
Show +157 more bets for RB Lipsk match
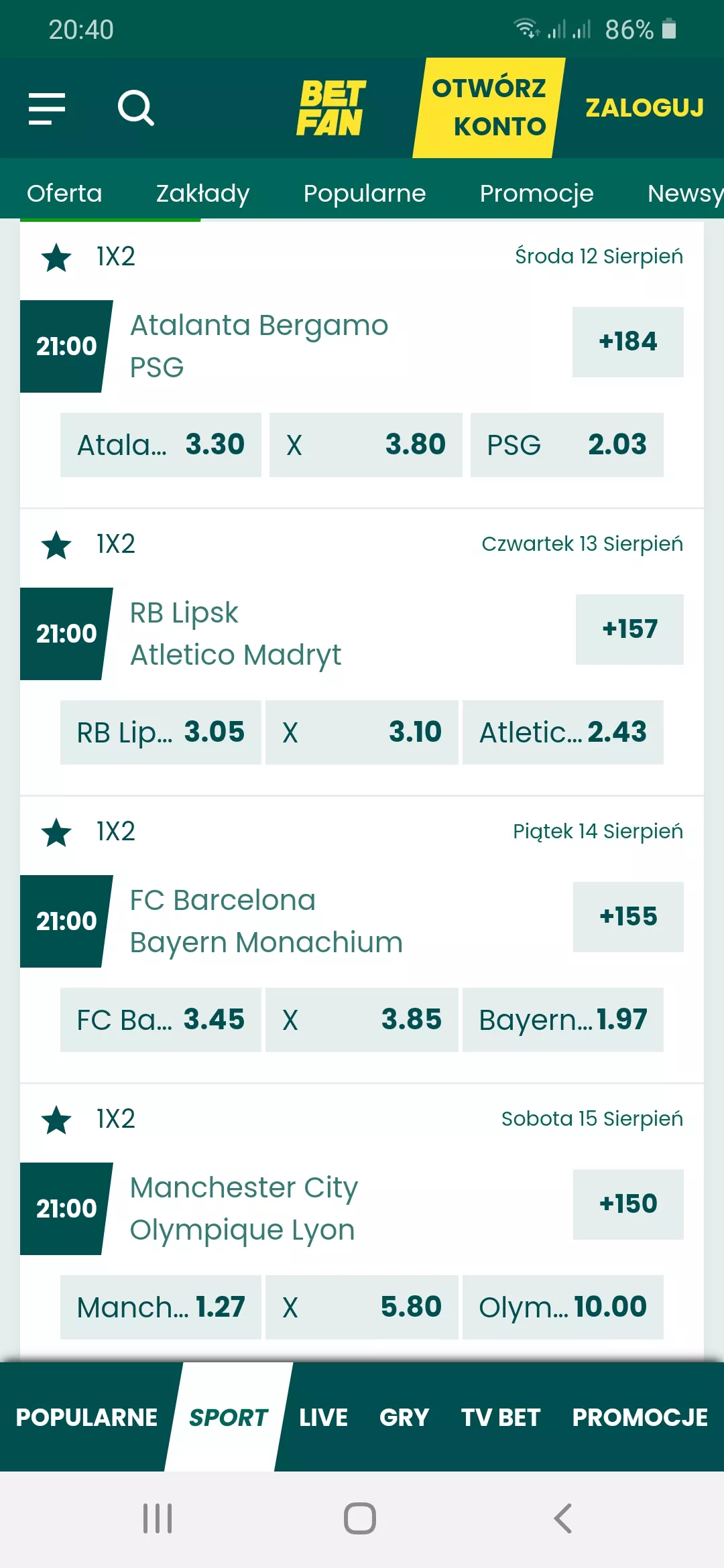tap(629, 629)
